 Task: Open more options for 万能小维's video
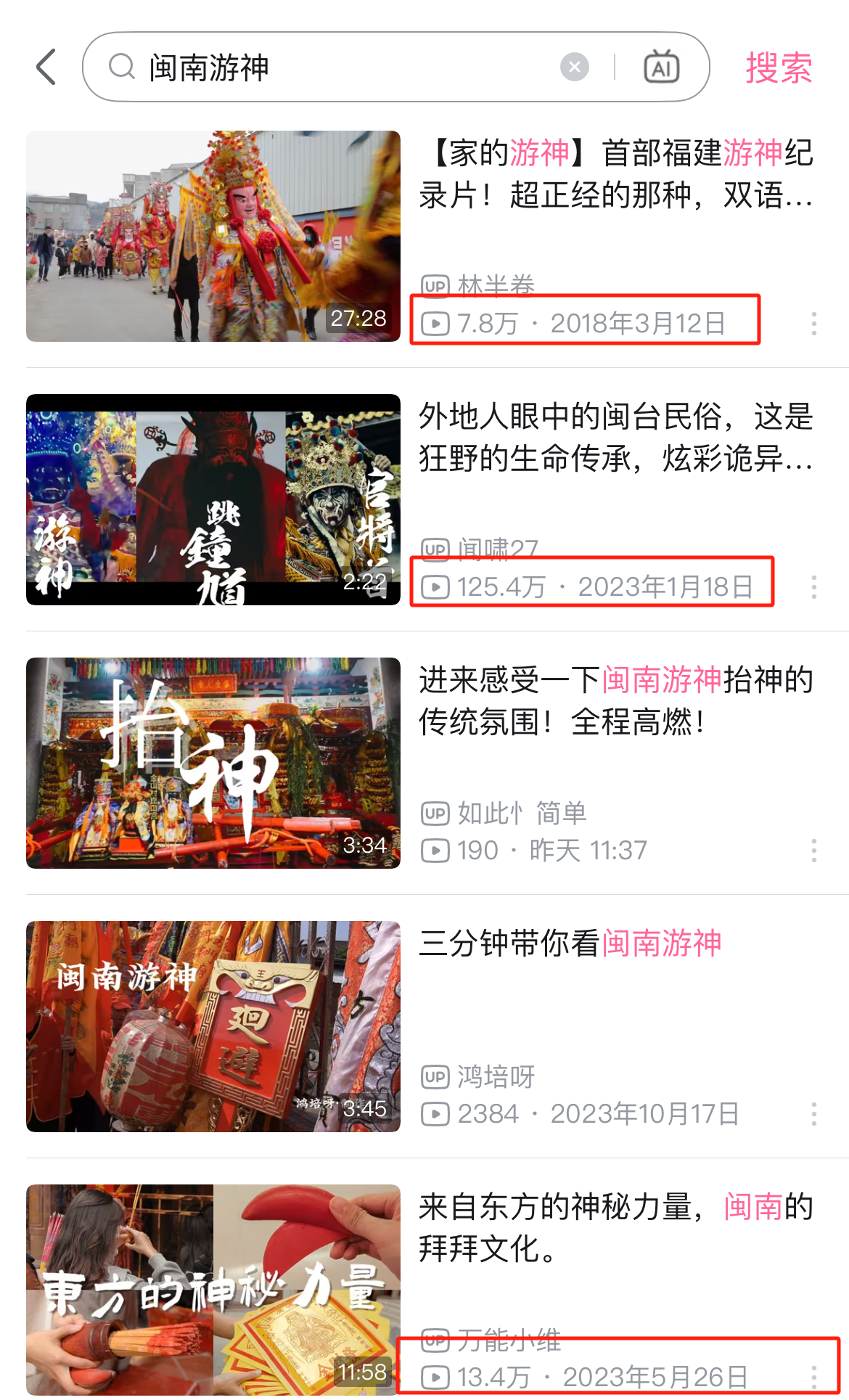point(814,1377)
